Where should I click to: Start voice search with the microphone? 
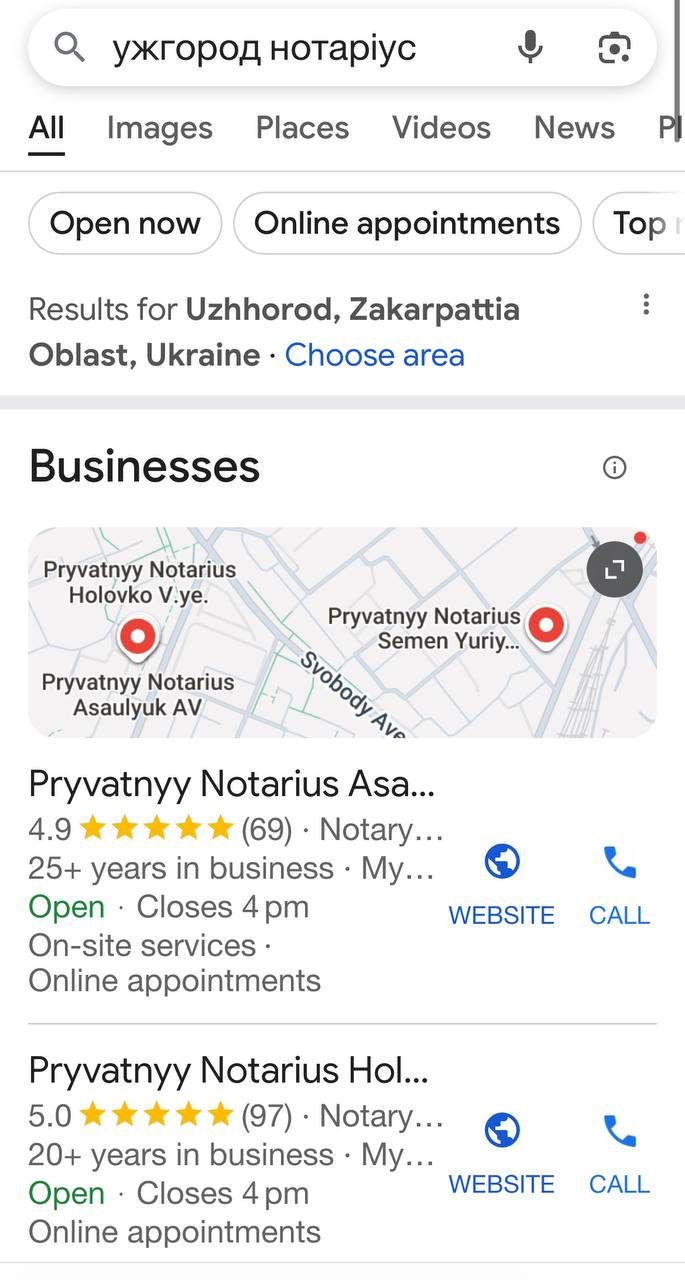tap(530, 47)
